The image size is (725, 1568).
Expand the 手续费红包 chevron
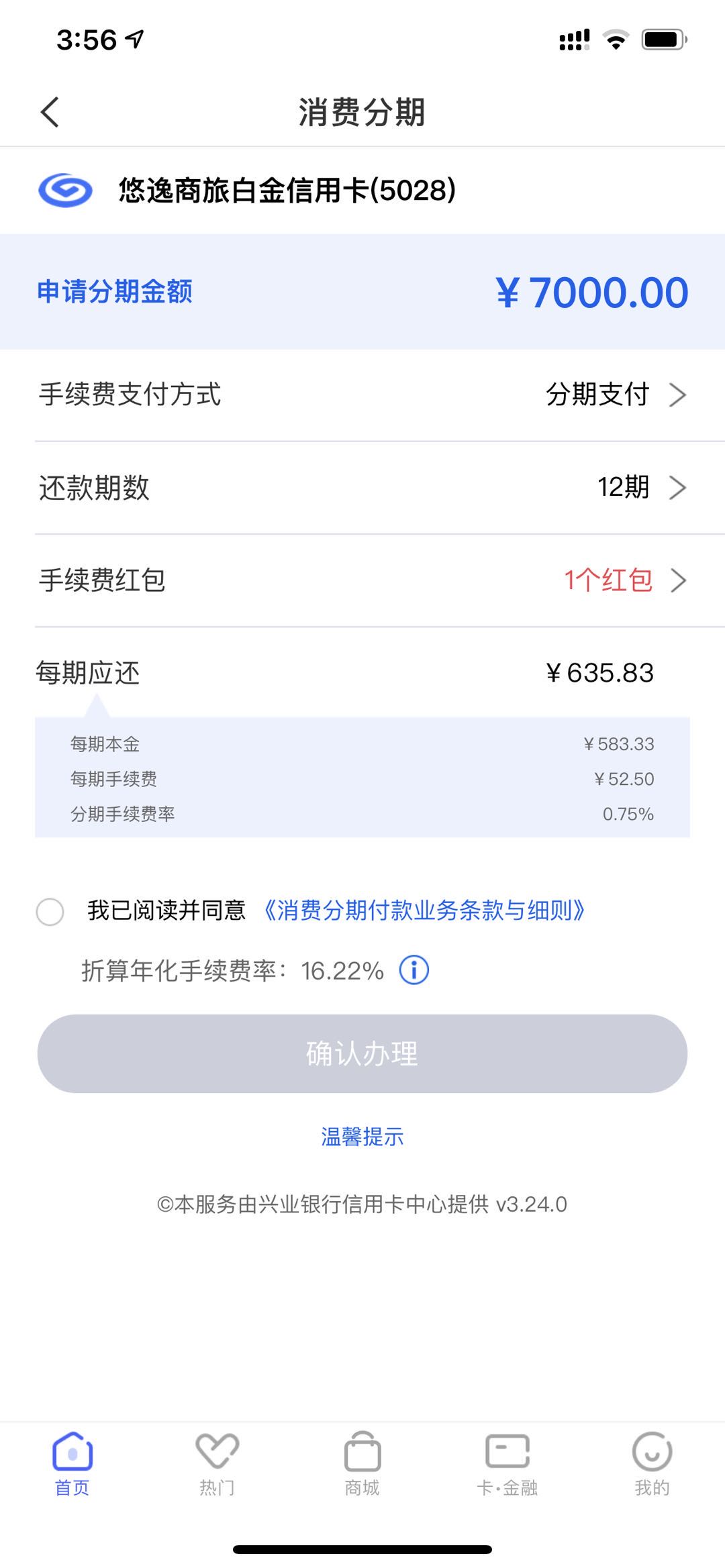tap(679, 581)
